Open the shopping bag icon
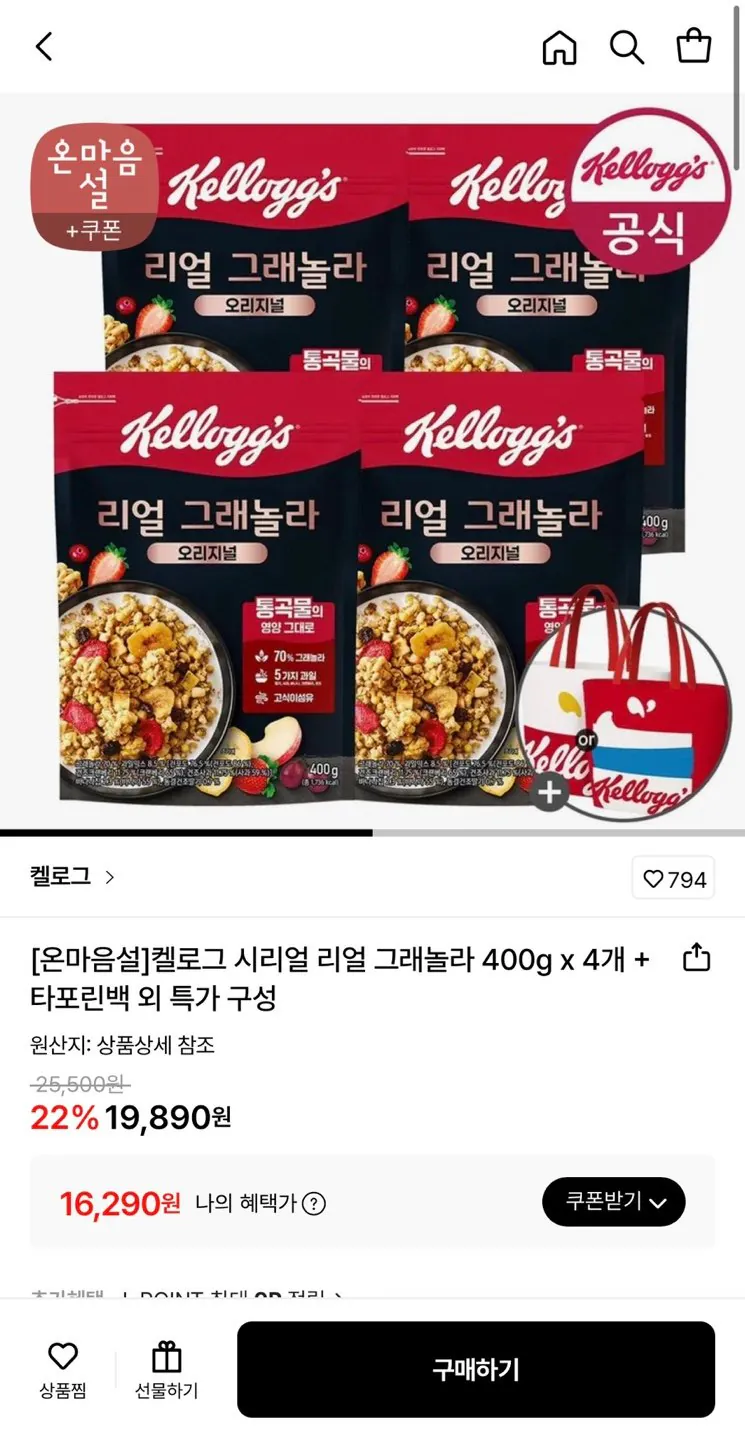 coord(694,46)
